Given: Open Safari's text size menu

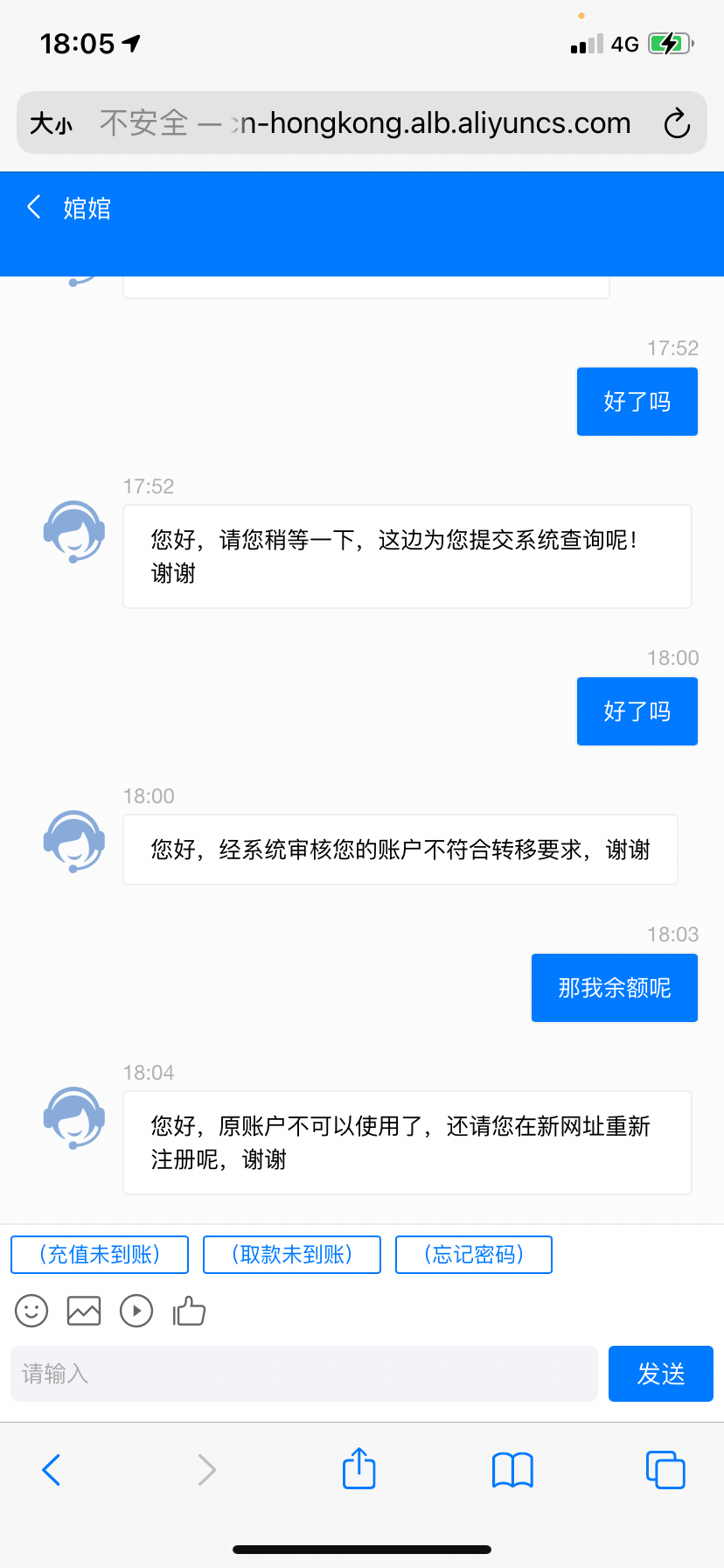Looking at the screenshot, I should pyautogui.click(x=51, y=123).
